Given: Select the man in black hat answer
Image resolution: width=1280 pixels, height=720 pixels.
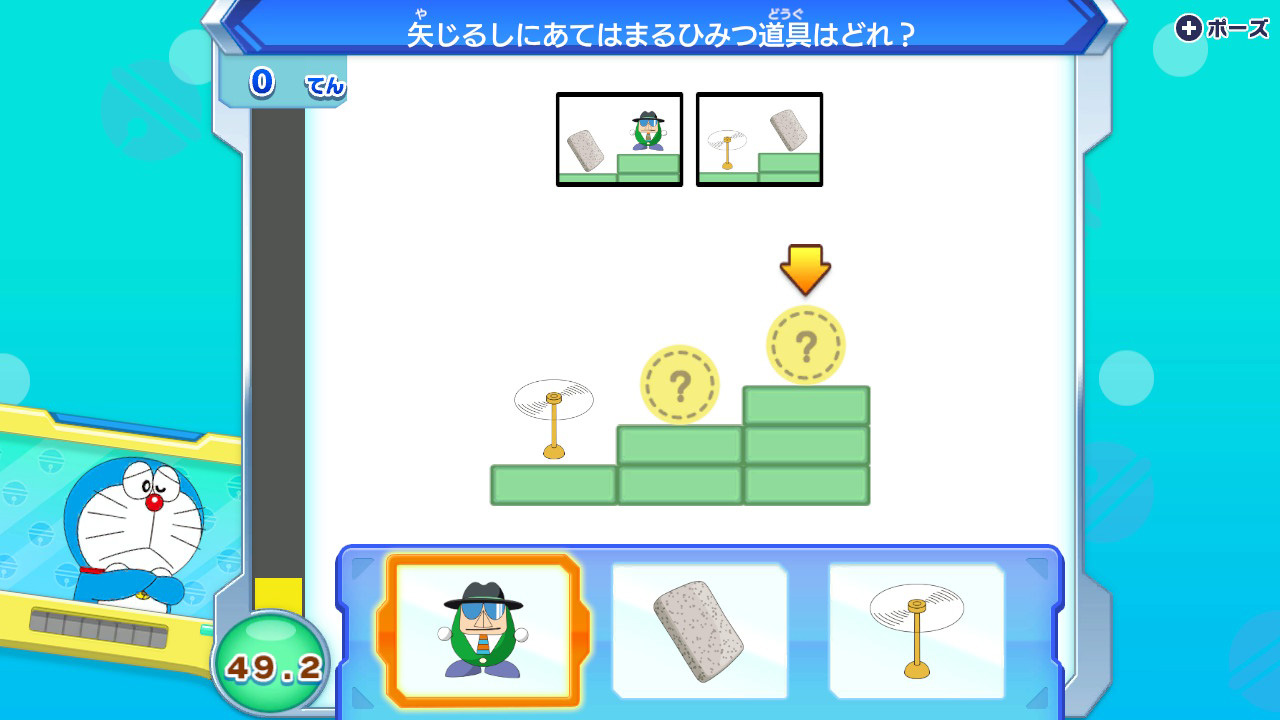Looking at the screenshot, I should tap(483, 630).
